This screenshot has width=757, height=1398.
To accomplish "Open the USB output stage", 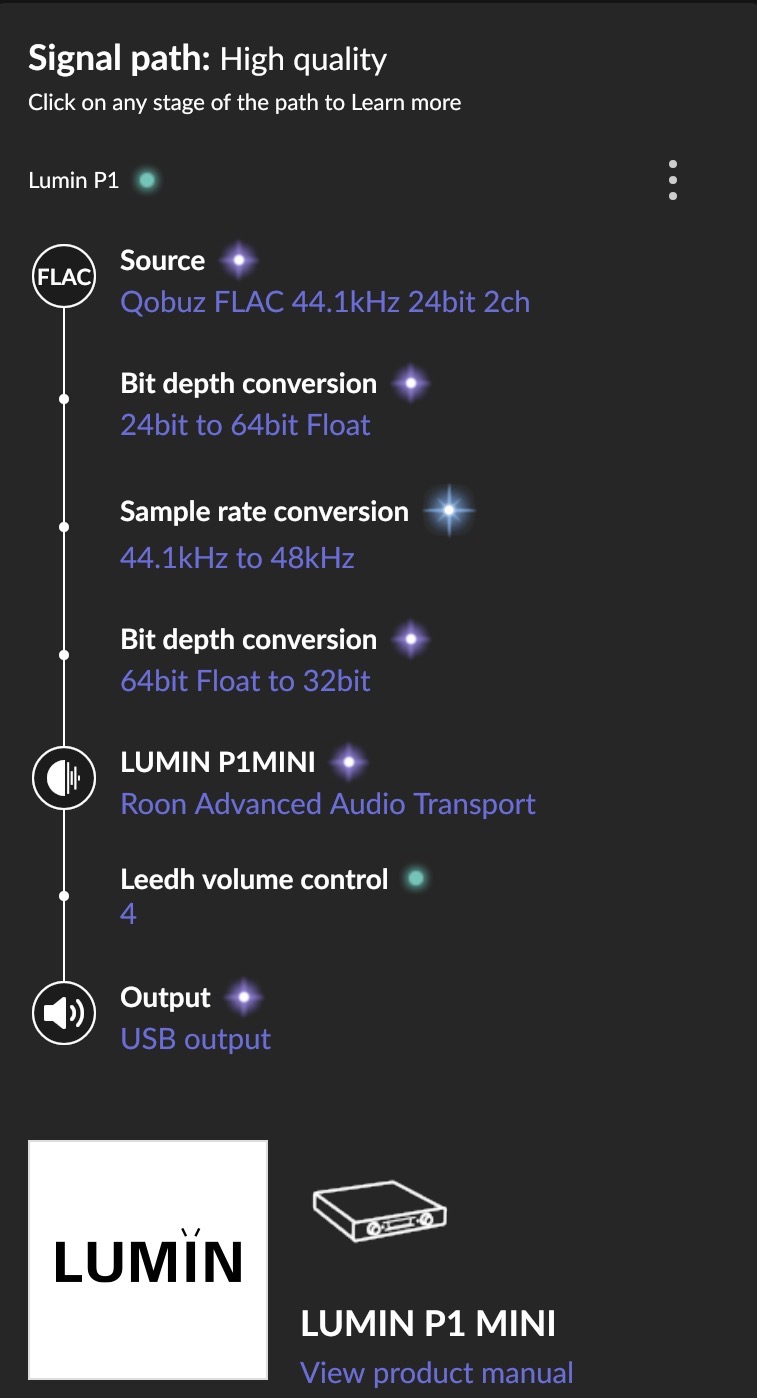I will 195,1039.
